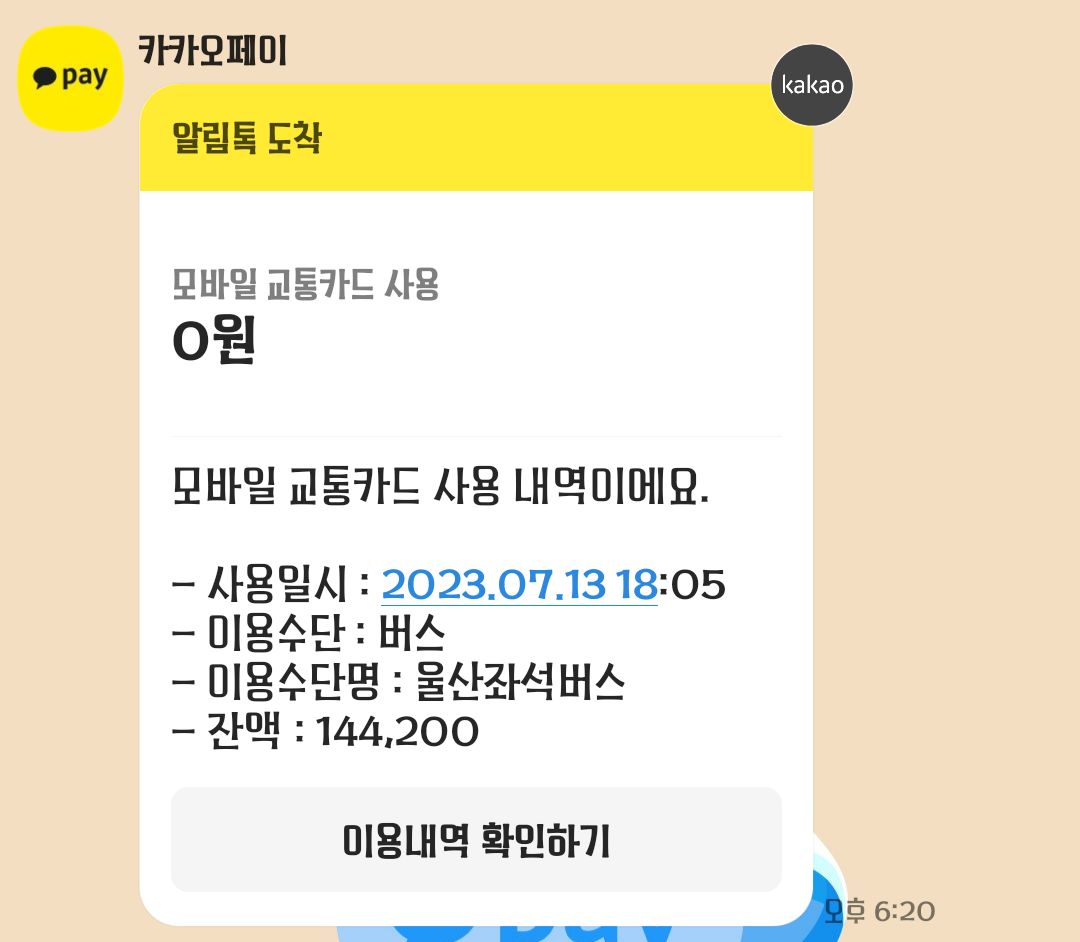Tap the 이용내역 확인하기 button
The height and width of the screenshot is (942, 1080).
click(x=476, y=840)
